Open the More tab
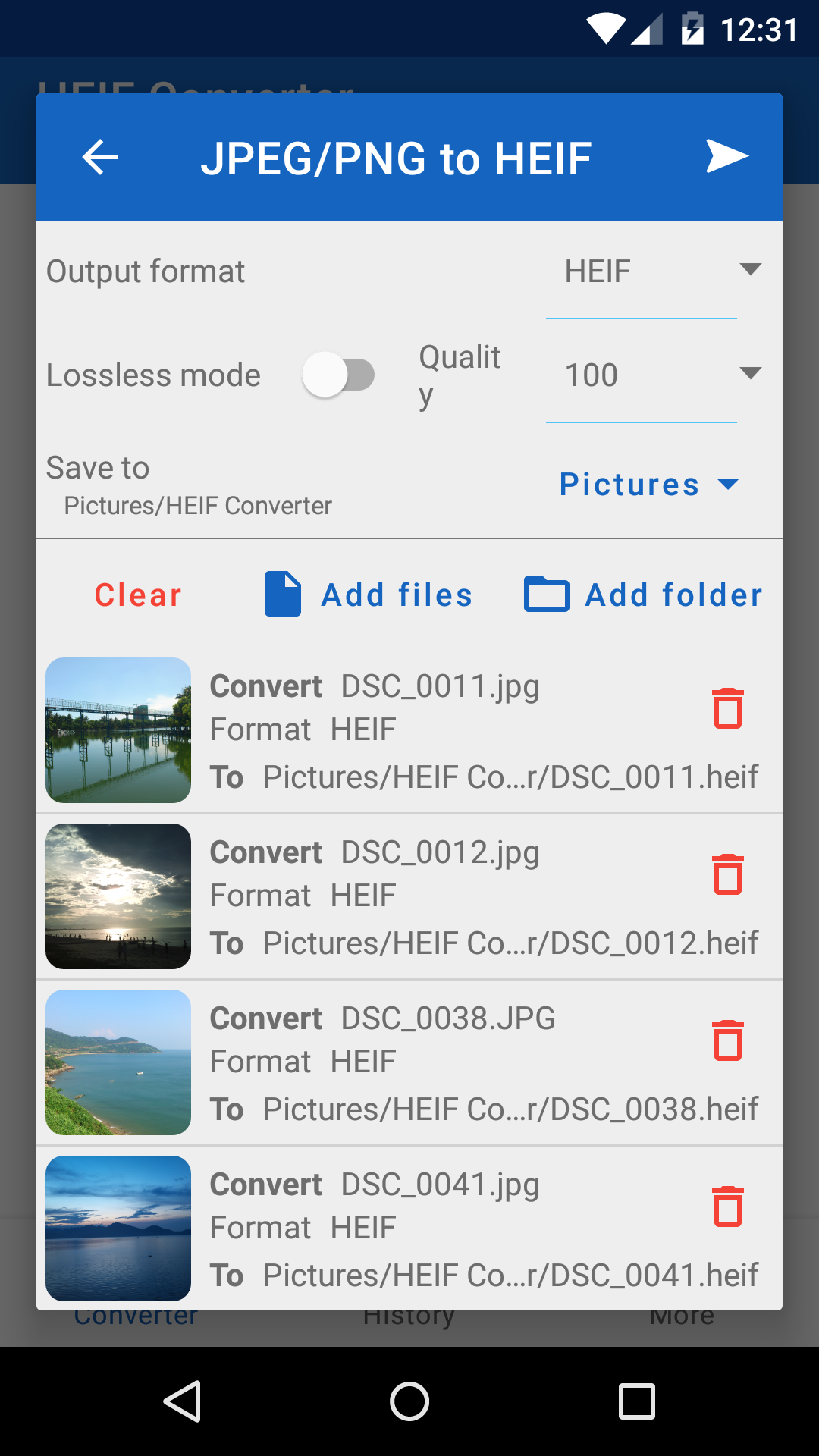The image size is (819, 1456). pyautogui.click(x=681, y=1314)
